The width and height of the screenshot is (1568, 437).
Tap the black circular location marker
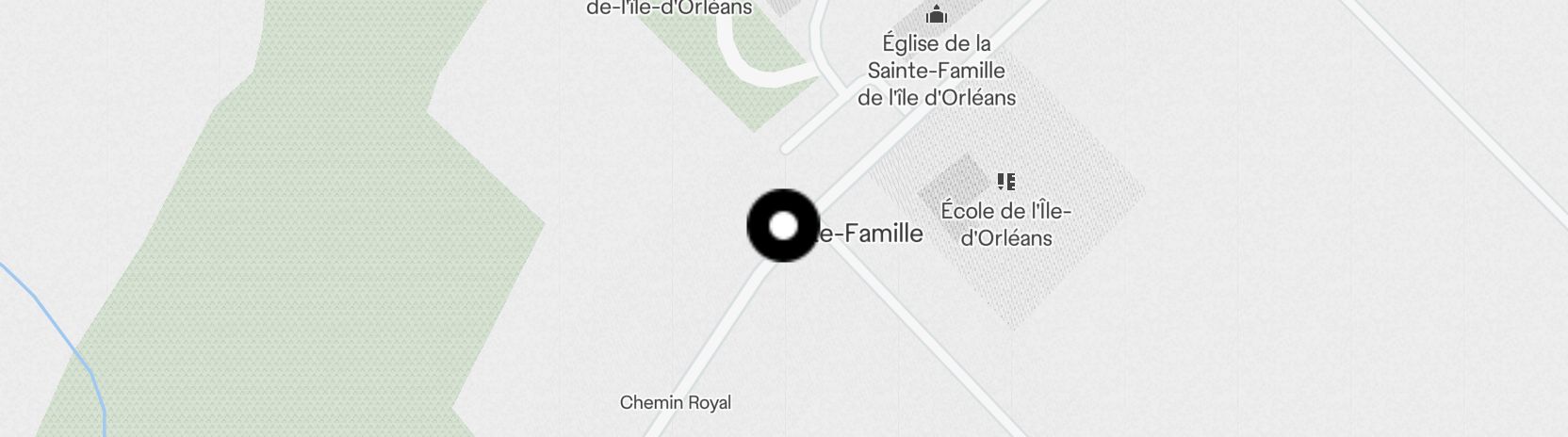pos(783,226)
